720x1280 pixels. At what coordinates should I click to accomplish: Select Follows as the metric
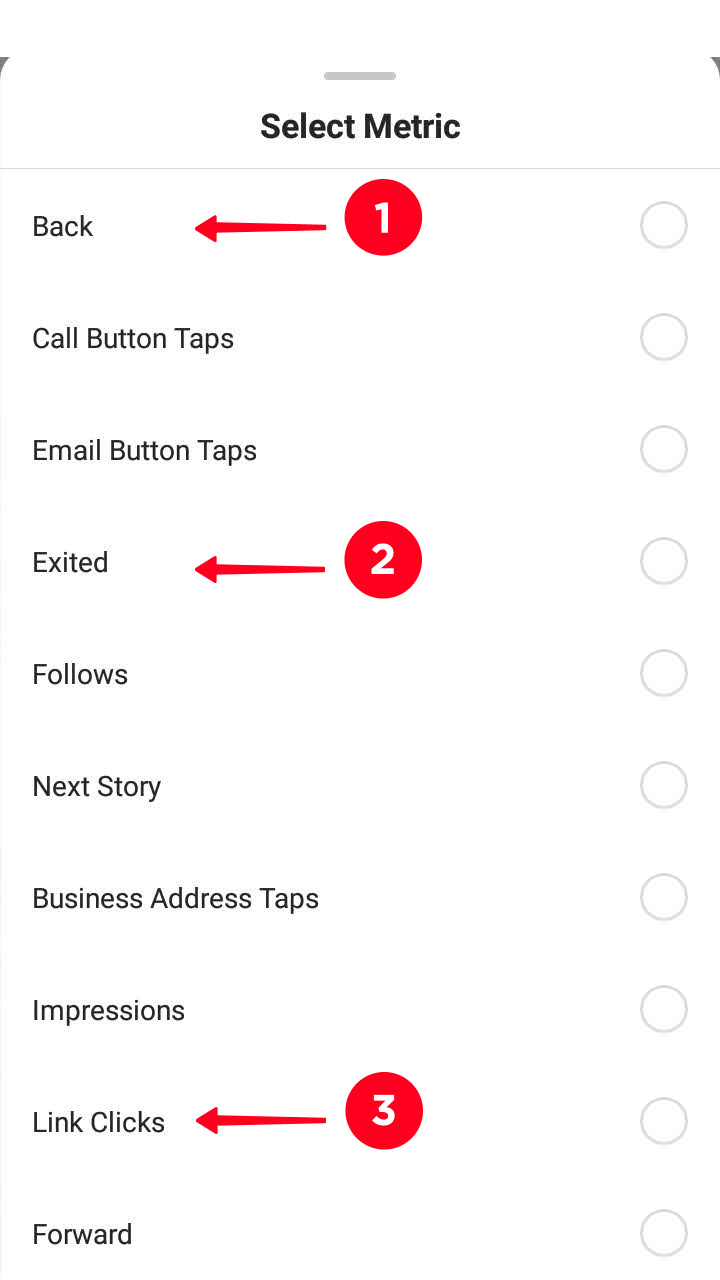pos(360,674)
